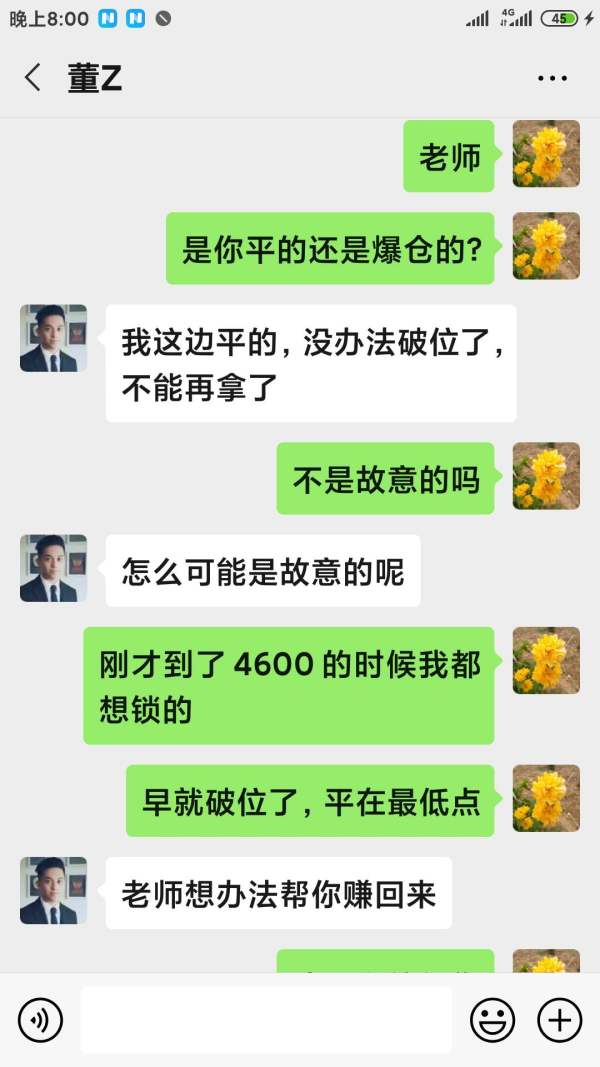
Task: Open the plus attachment menu
Action: 560,1020
